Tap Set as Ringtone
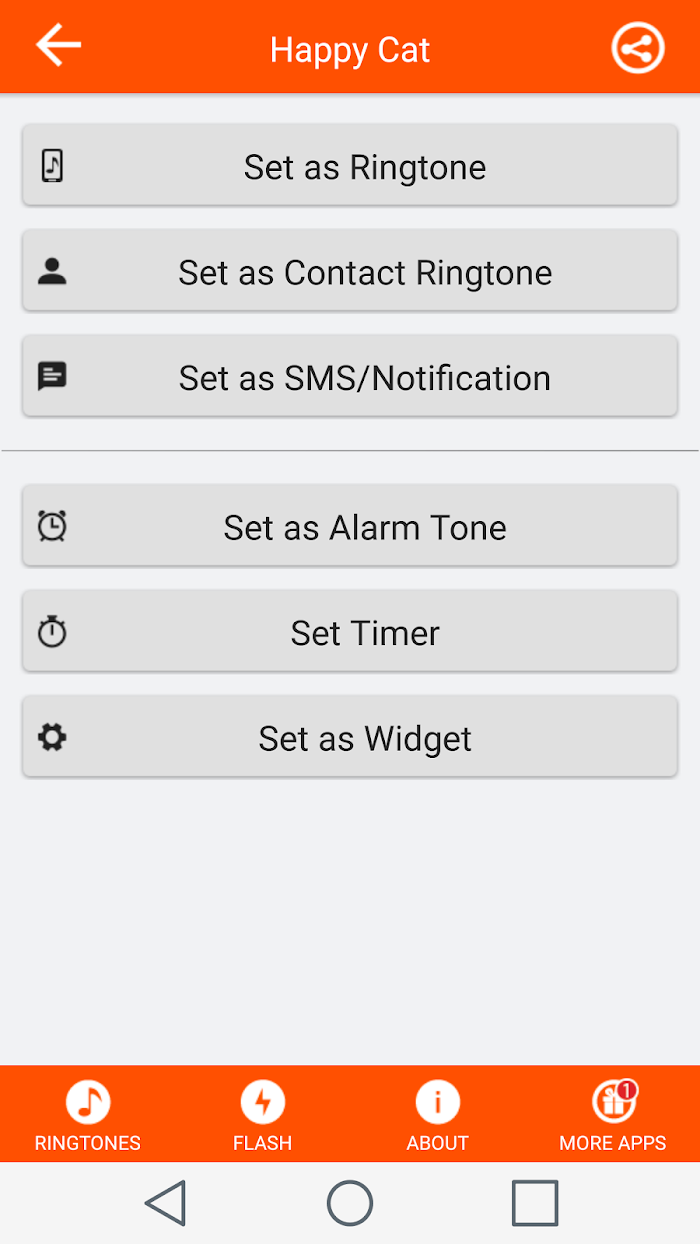 (x=350, y=166)
